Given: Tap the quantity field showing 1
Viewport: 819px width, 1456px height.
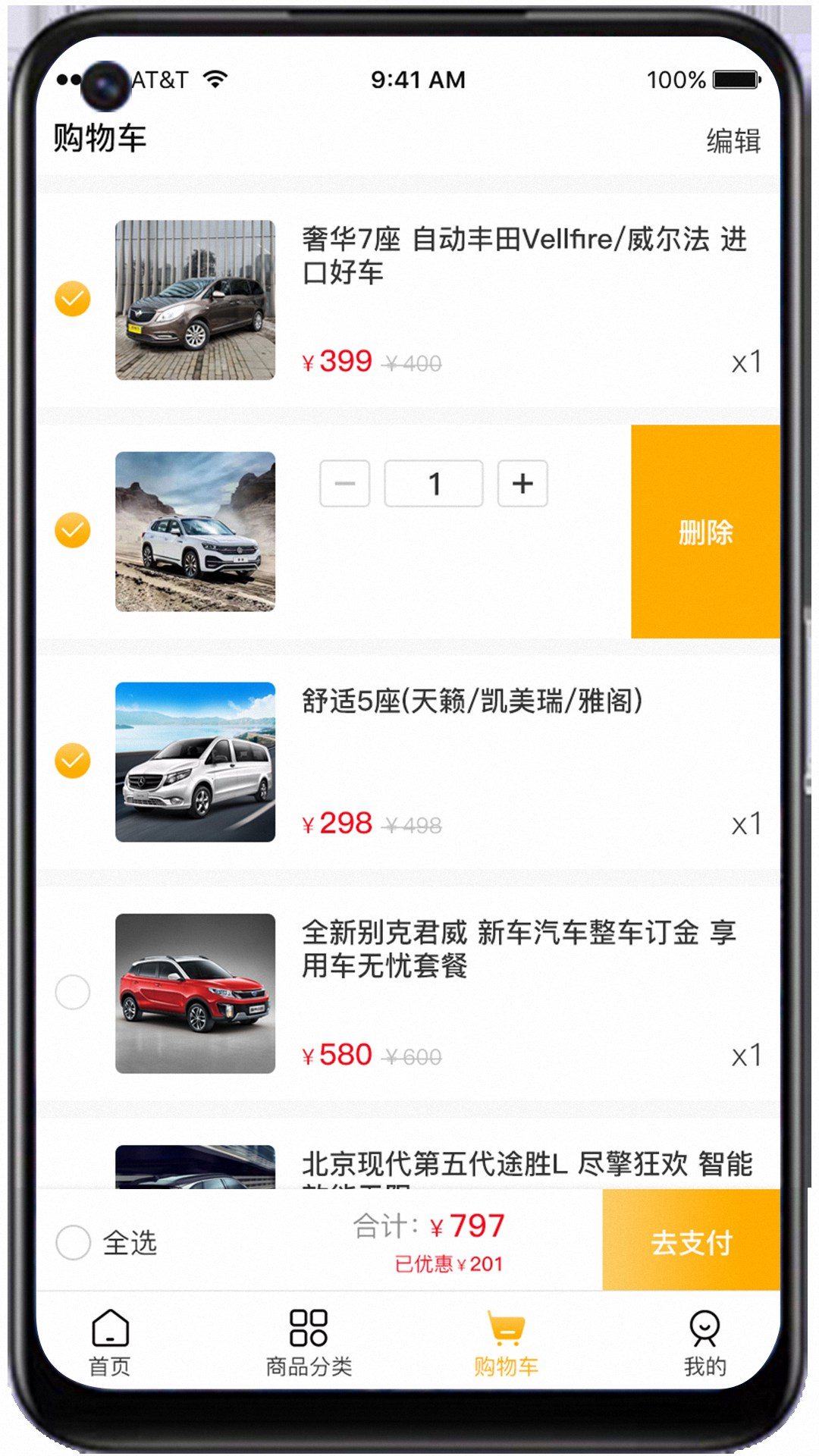Looking at the screenshot, I should tap(434, 483).
